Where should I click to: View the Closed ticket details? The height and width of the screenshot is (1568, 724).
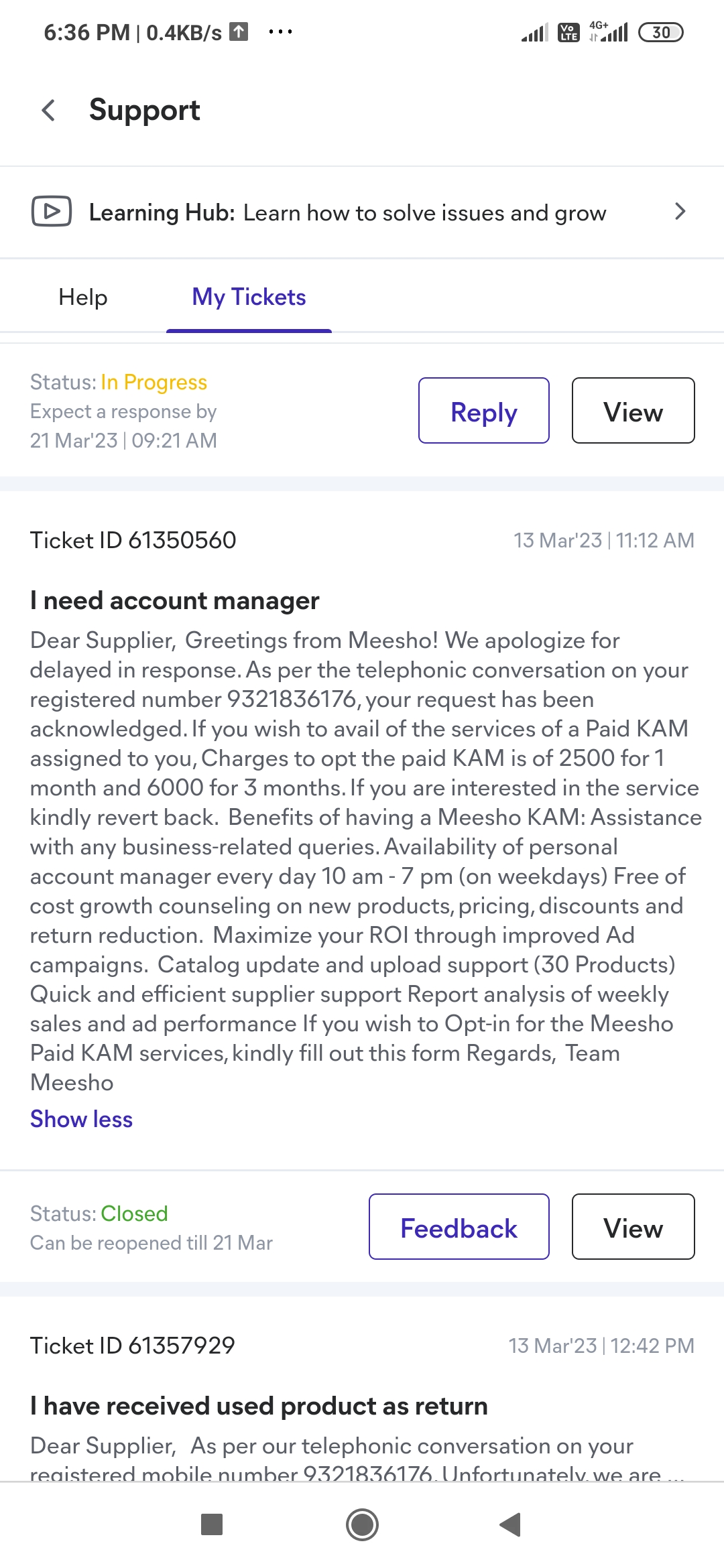tap(633, 1226)
